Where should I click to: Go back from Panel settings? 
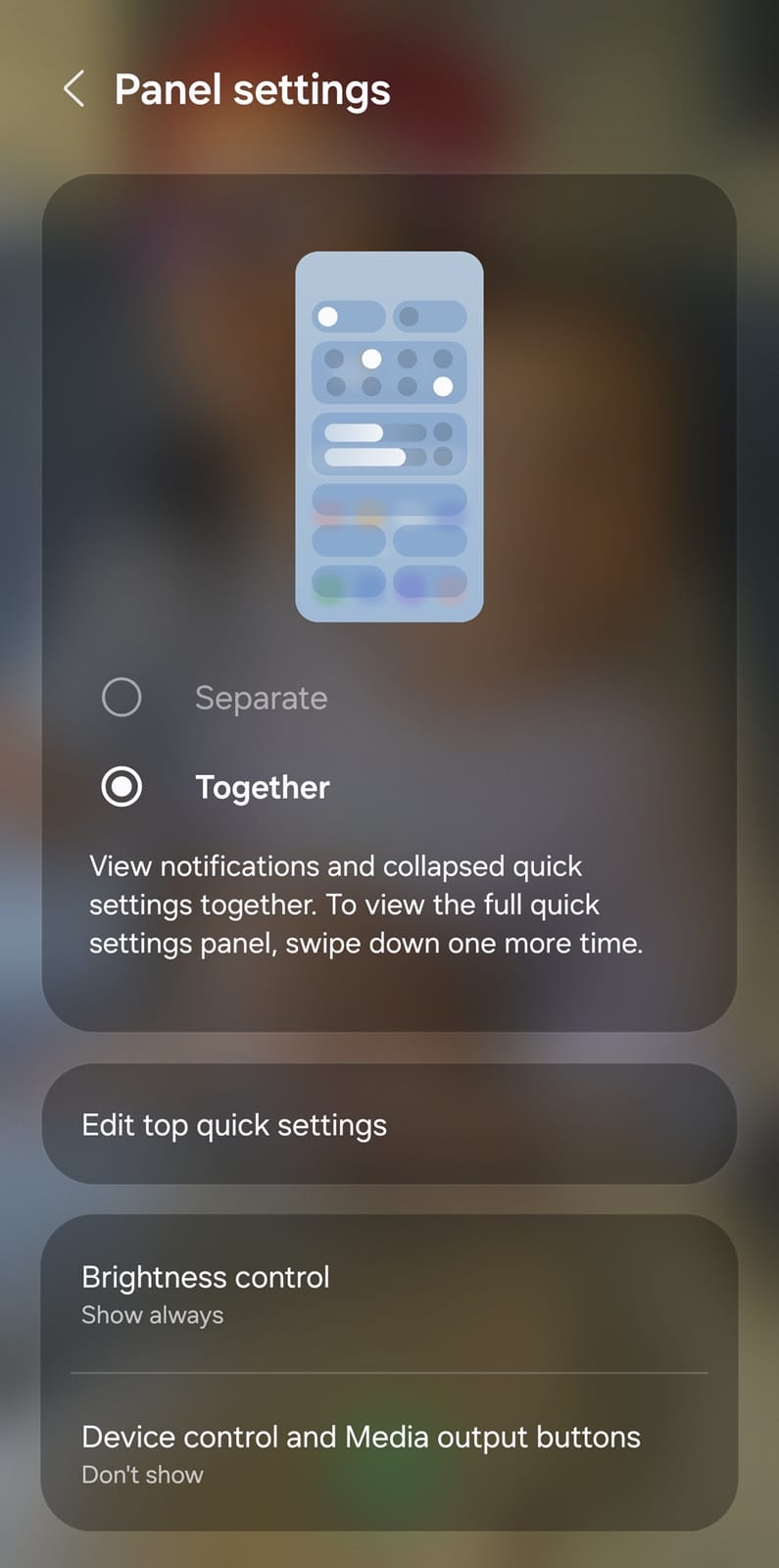pyautogui.click(x=74, y=89)
